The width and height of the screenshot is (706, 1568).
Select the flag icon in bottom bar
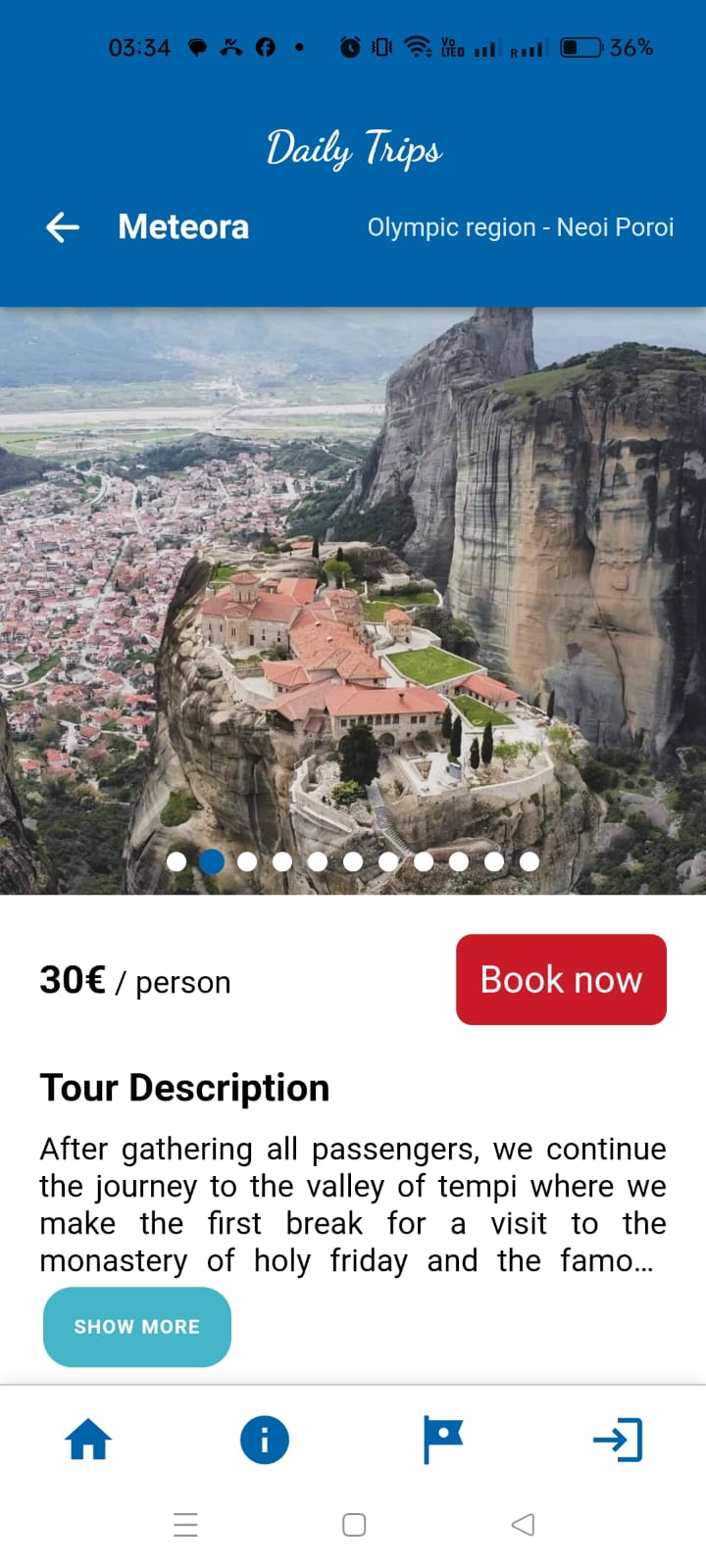click(x=443, y=1440)
